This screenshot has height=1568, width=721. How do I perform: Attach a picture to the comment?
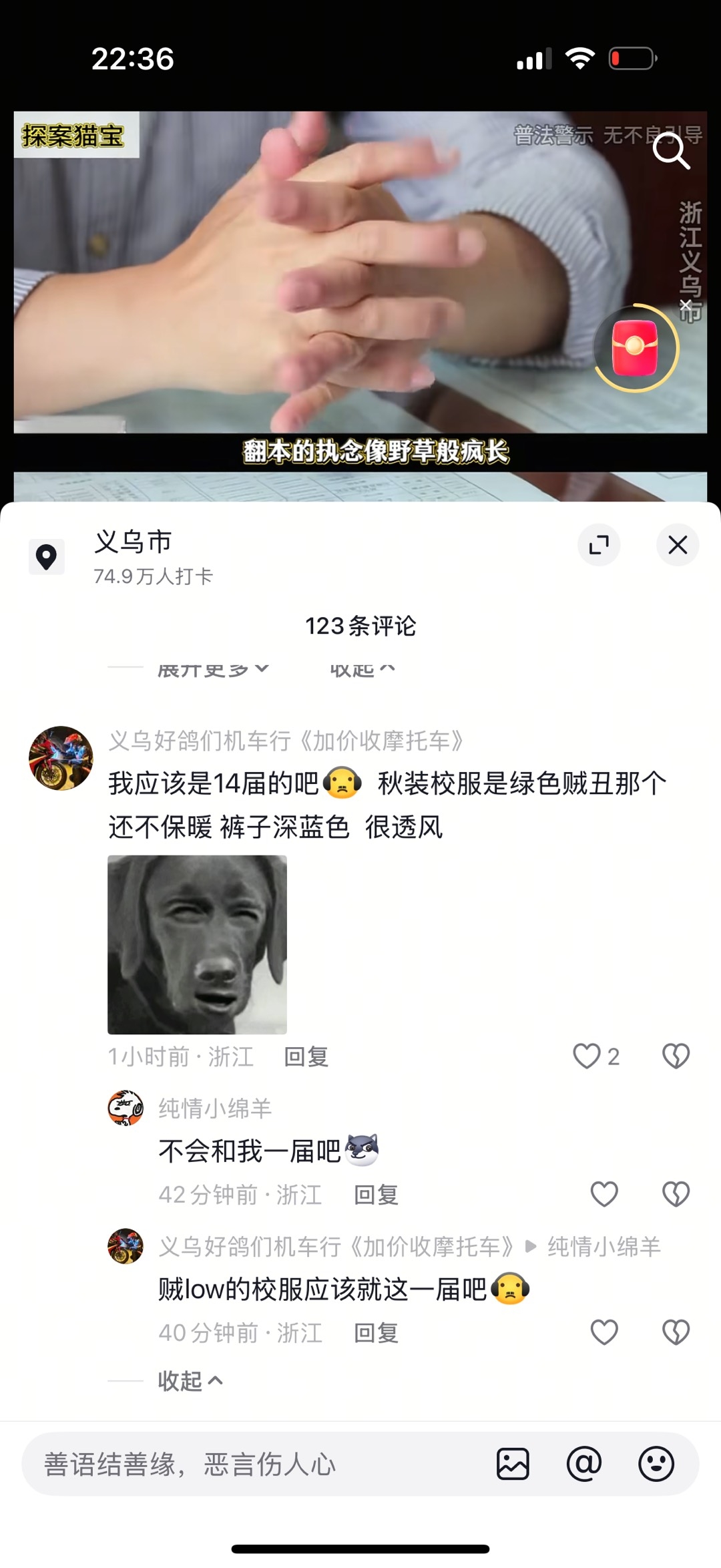tap(513, 1464)
